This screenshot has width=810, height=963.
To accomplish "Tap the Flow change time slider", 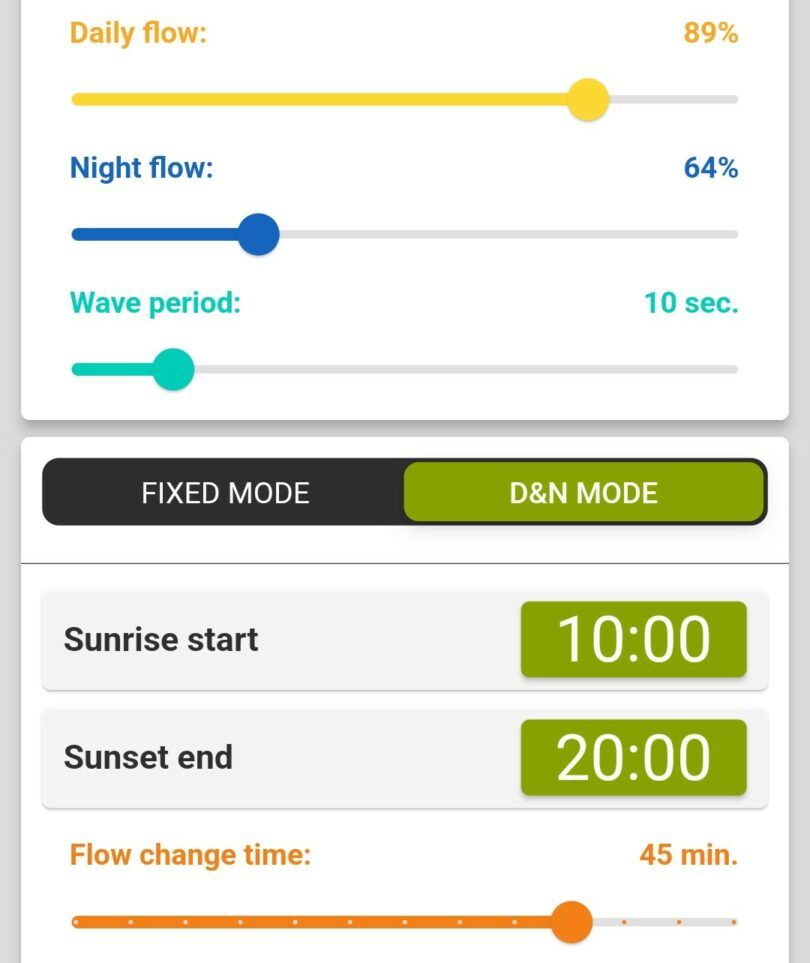I will tap(404, 922).
